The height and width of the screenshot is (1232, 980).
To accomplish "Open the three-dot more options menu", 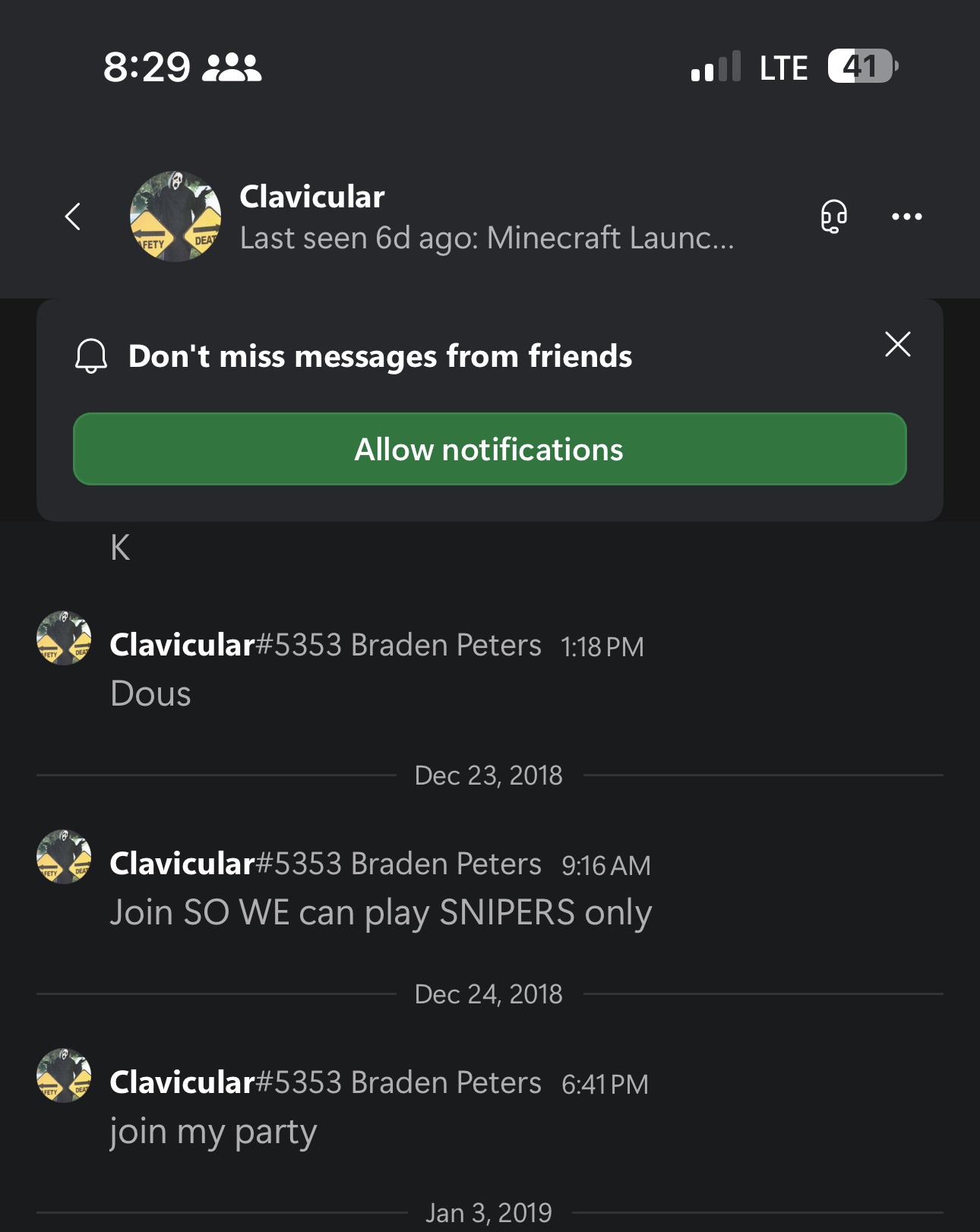I will point(906,216).
